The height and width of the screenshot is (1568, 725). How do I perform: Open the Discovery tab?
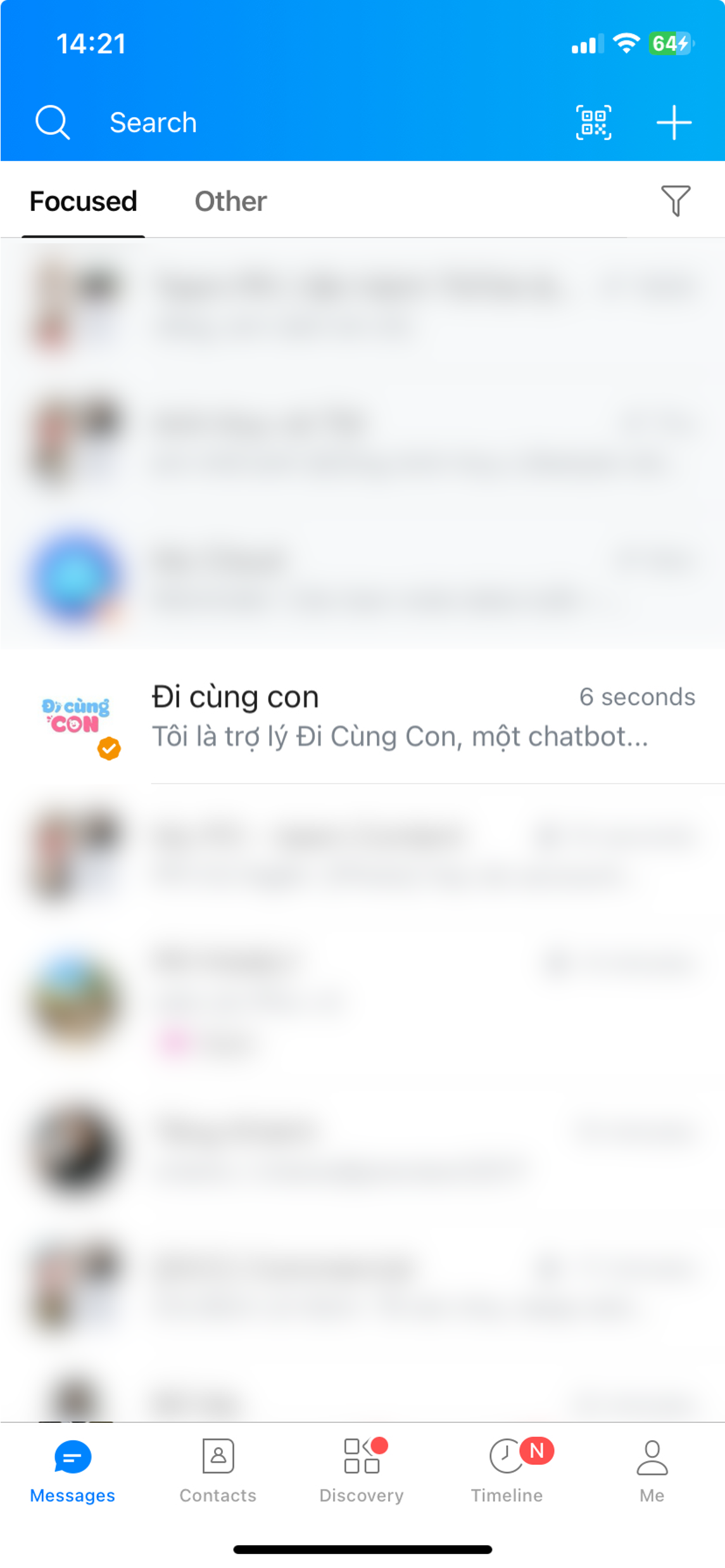point(362,1471)
